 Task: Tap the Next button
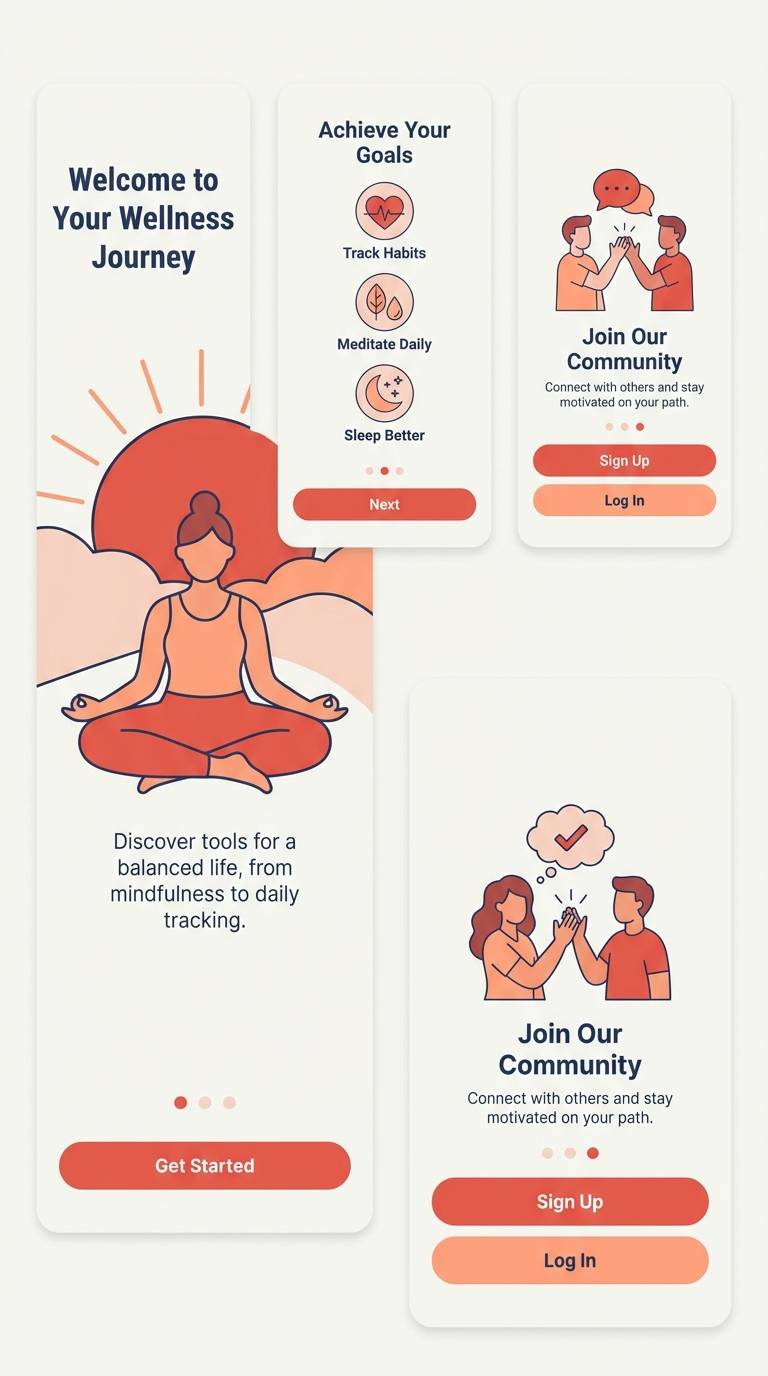[x=384, y=504]
